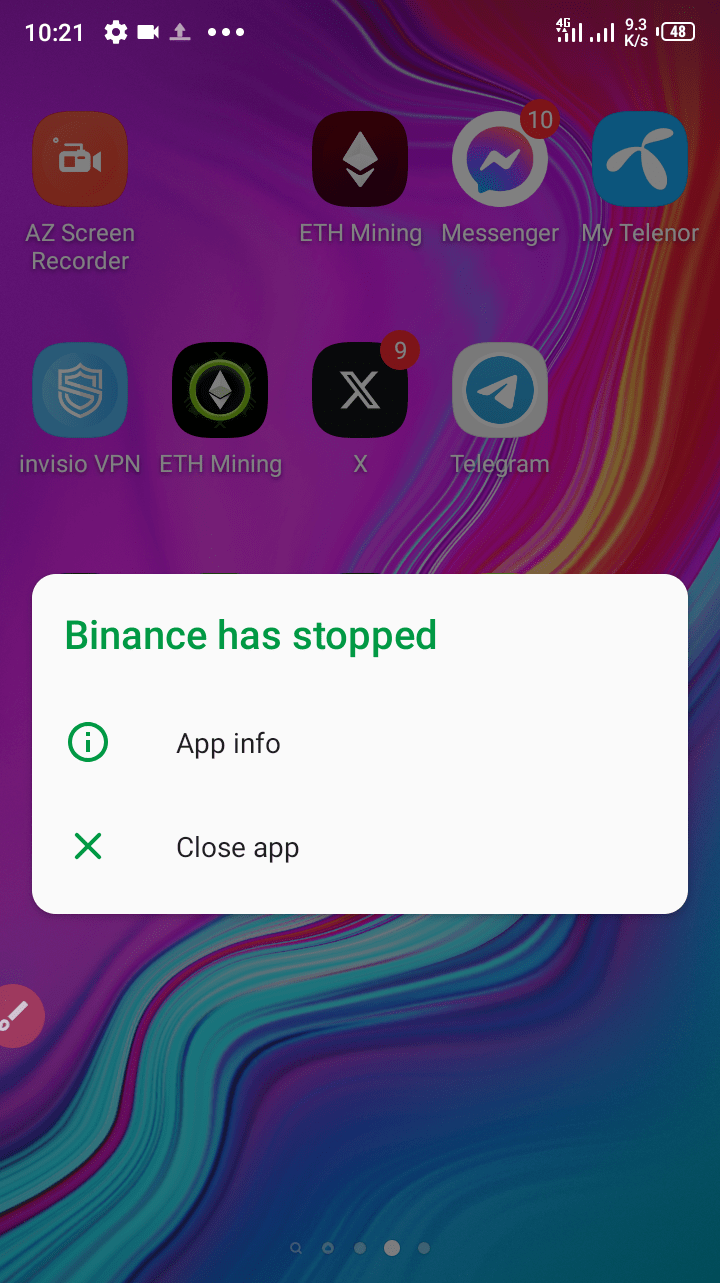Screen dimensions: 720x1283
Task: Open the X app
Action: (360, 390)
